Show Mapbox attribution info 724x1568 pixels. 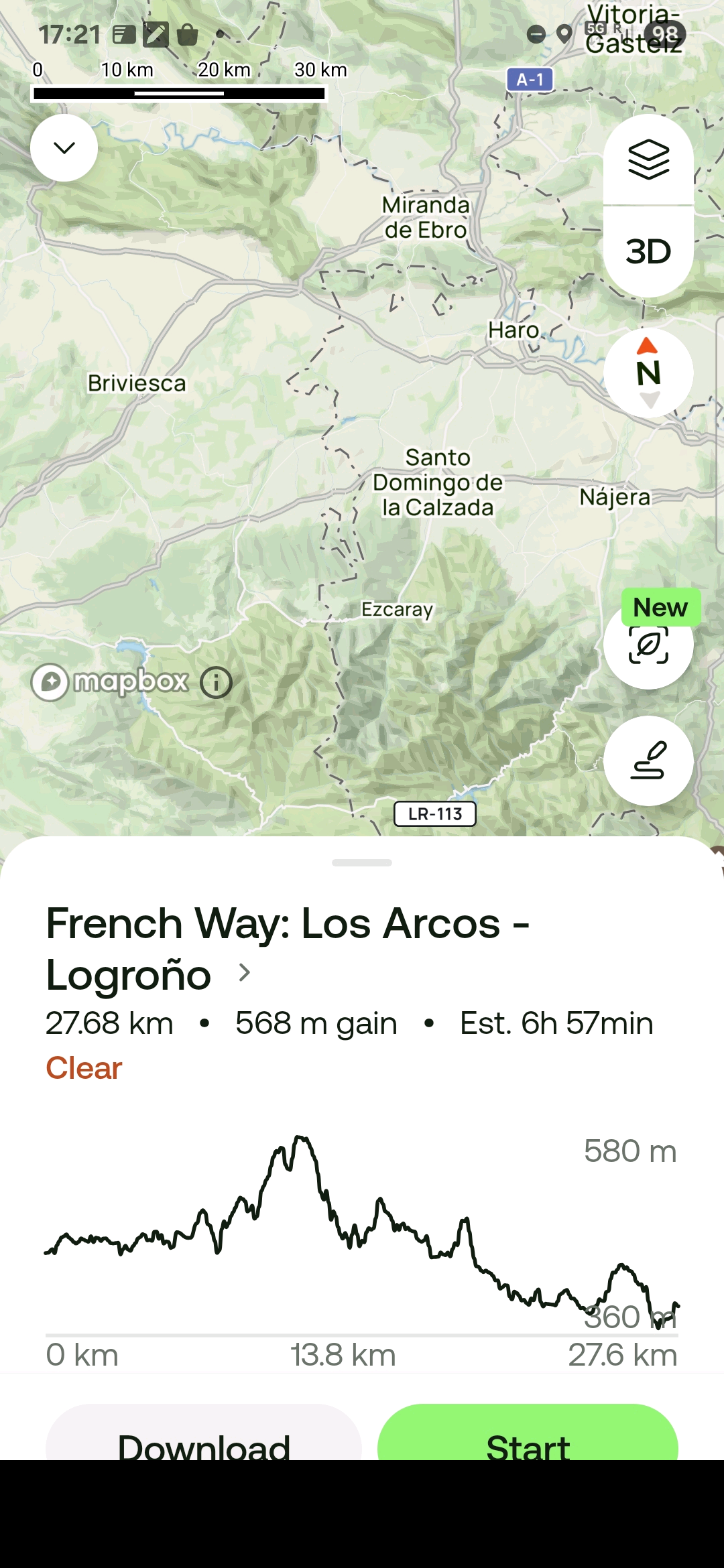[216, 683]
